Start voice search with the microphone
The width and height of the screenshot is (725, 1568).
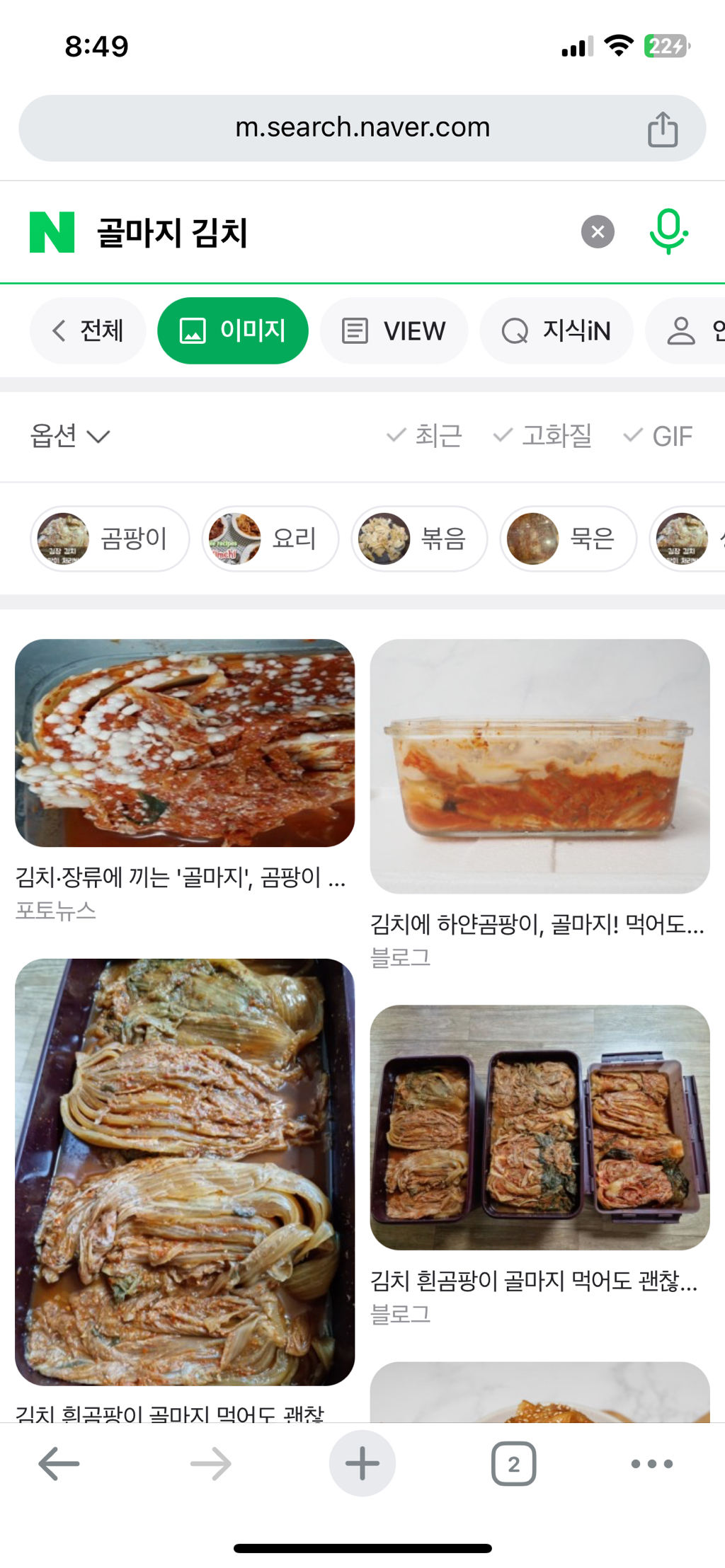point(668,231)
